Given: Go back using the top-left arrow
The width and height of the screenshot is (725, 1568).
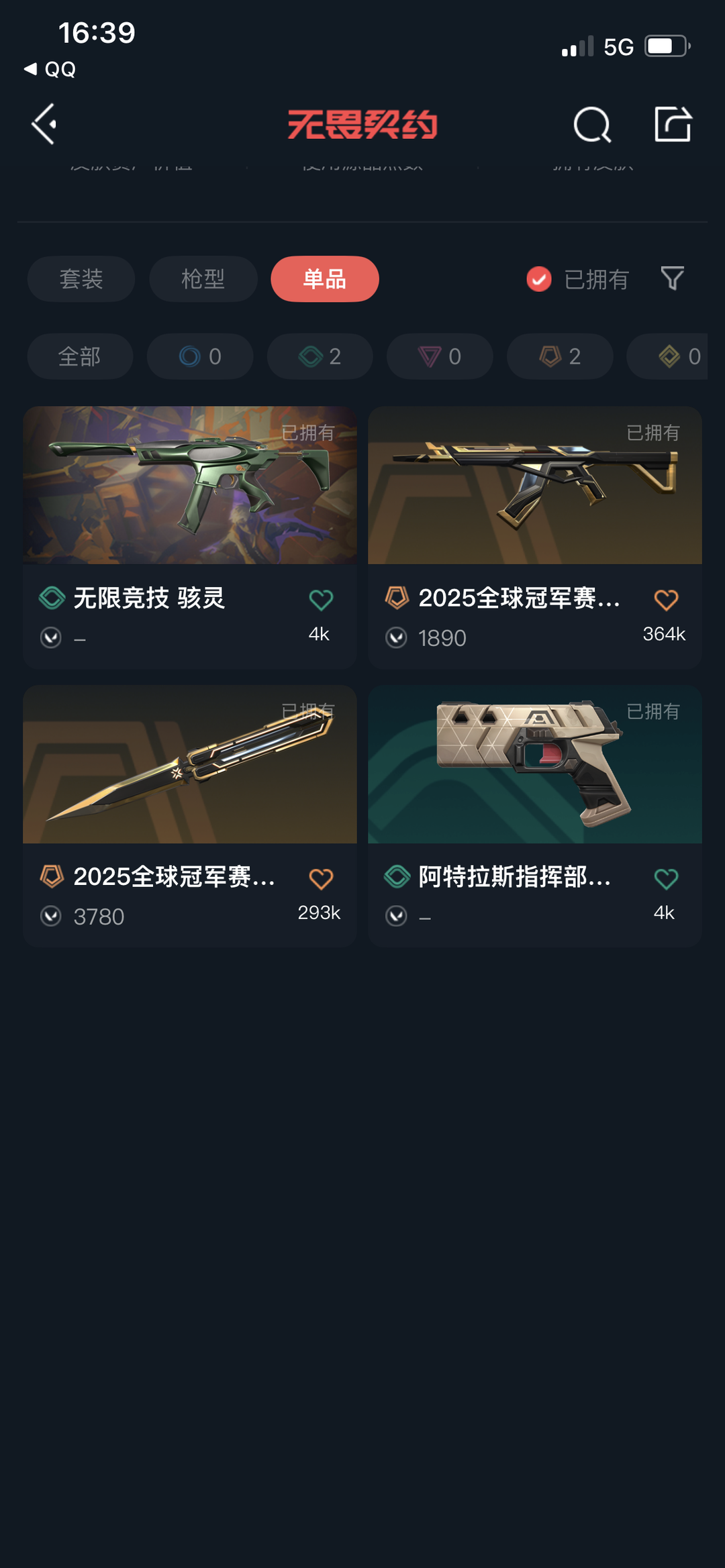Looking at the screenshot, I should point(44,124).
